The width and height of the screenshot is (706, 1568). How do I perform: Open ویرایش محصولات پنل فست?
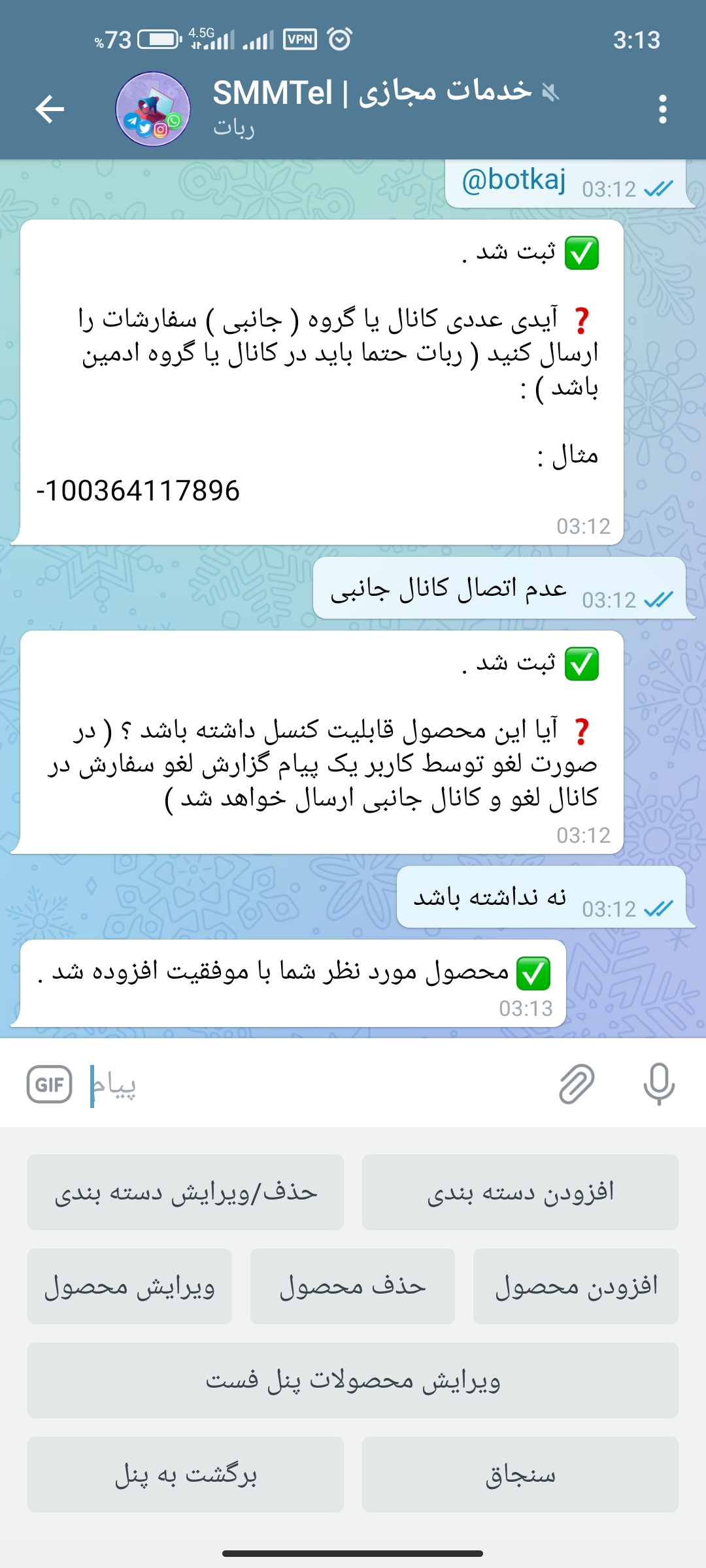[353, 1380]
